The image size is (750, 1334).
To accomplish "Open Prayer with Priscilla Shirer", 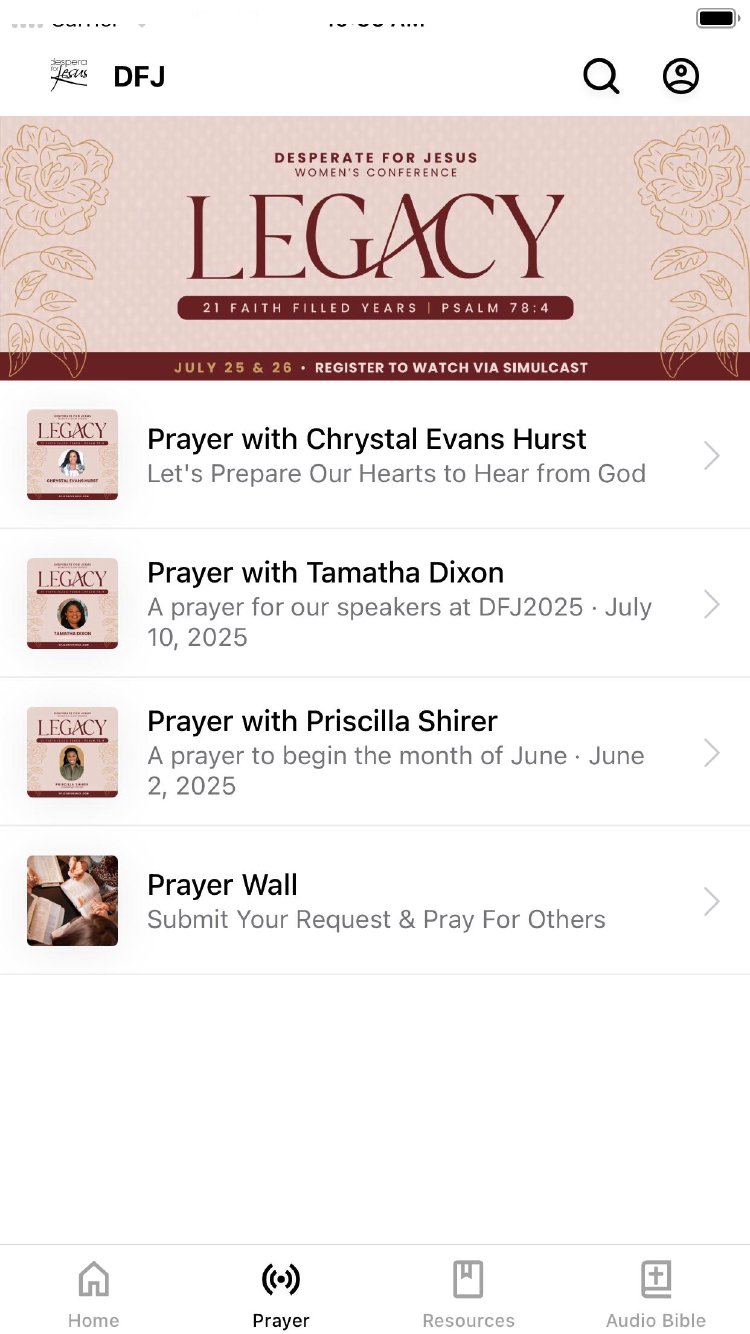I will pyautogui.click(x=375, y=752).
